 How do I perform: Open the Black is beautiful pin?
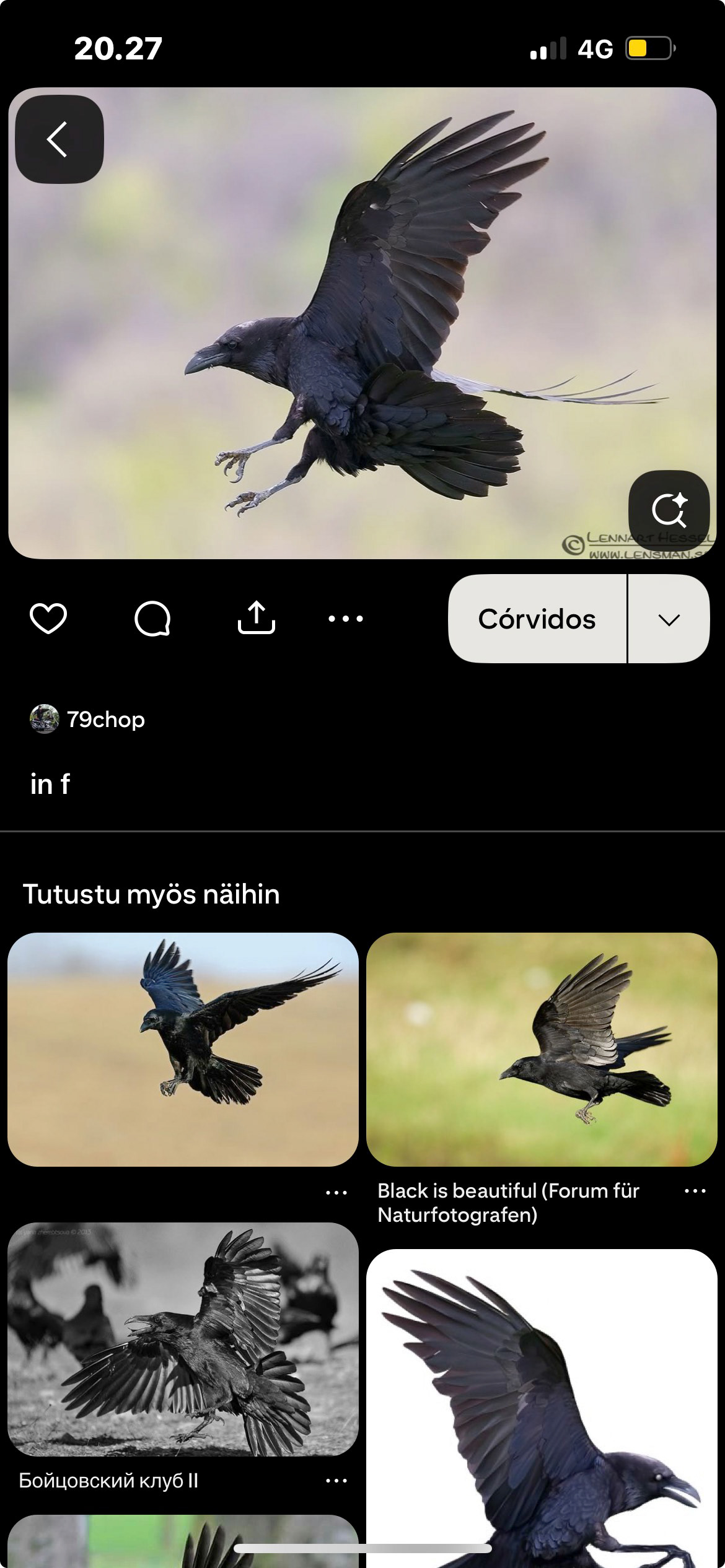pyautogui.click(x=542, y=1049)
